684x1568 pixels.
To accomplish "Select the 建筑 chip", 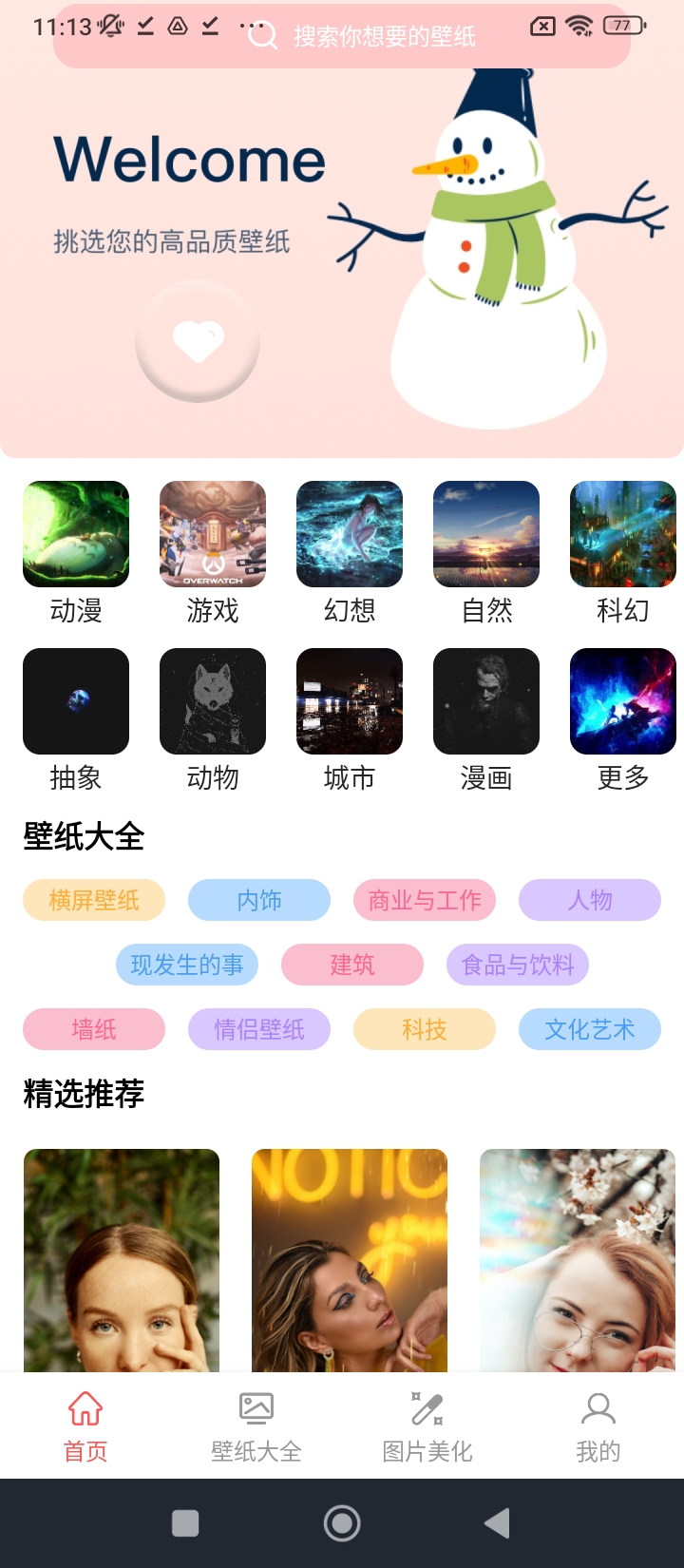I will coord(352,965).
